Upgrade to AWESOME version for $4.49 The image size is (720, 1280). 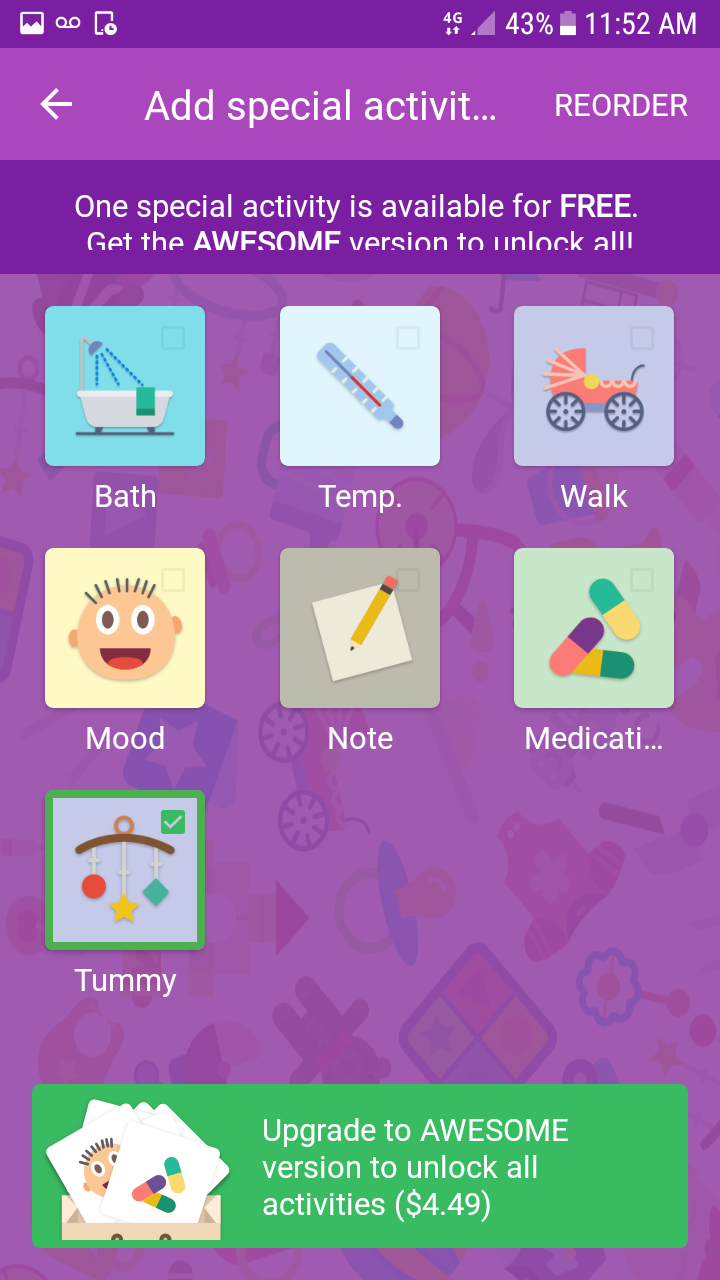[360, 1166]
